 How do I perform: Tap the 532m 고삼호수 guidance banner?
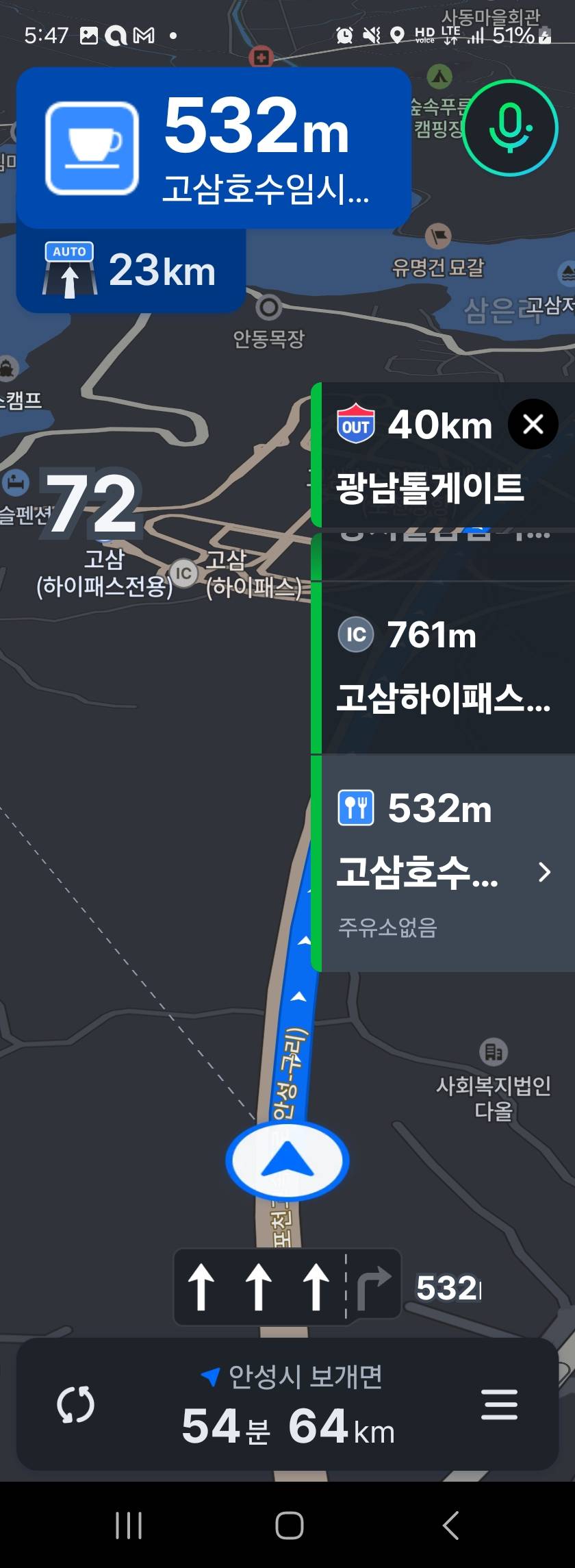tap(214, 147)
